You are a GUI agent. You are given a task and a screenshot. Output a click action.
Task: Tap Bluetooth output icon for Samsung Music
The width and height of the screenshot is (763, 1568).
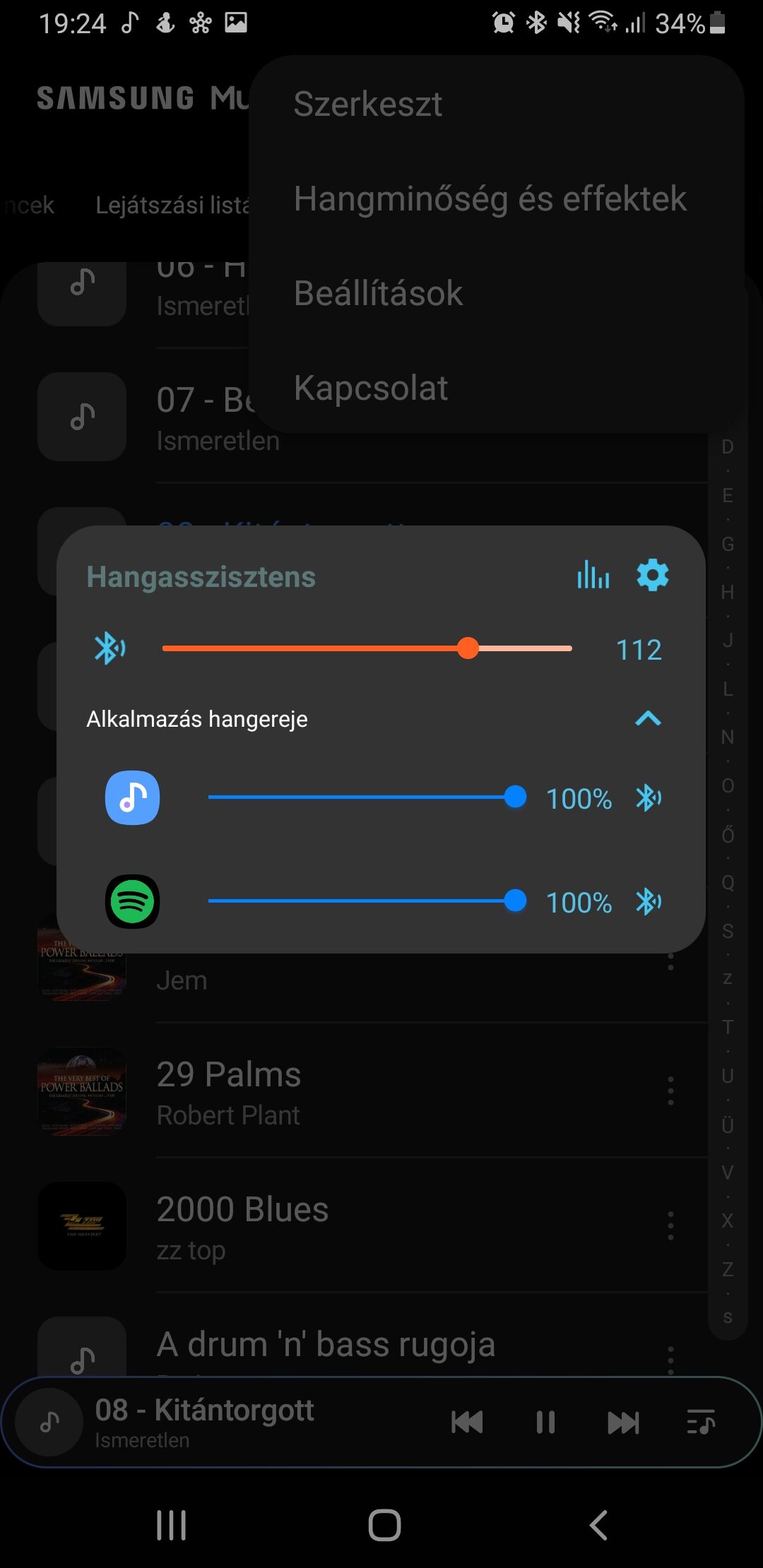(648, 798)
